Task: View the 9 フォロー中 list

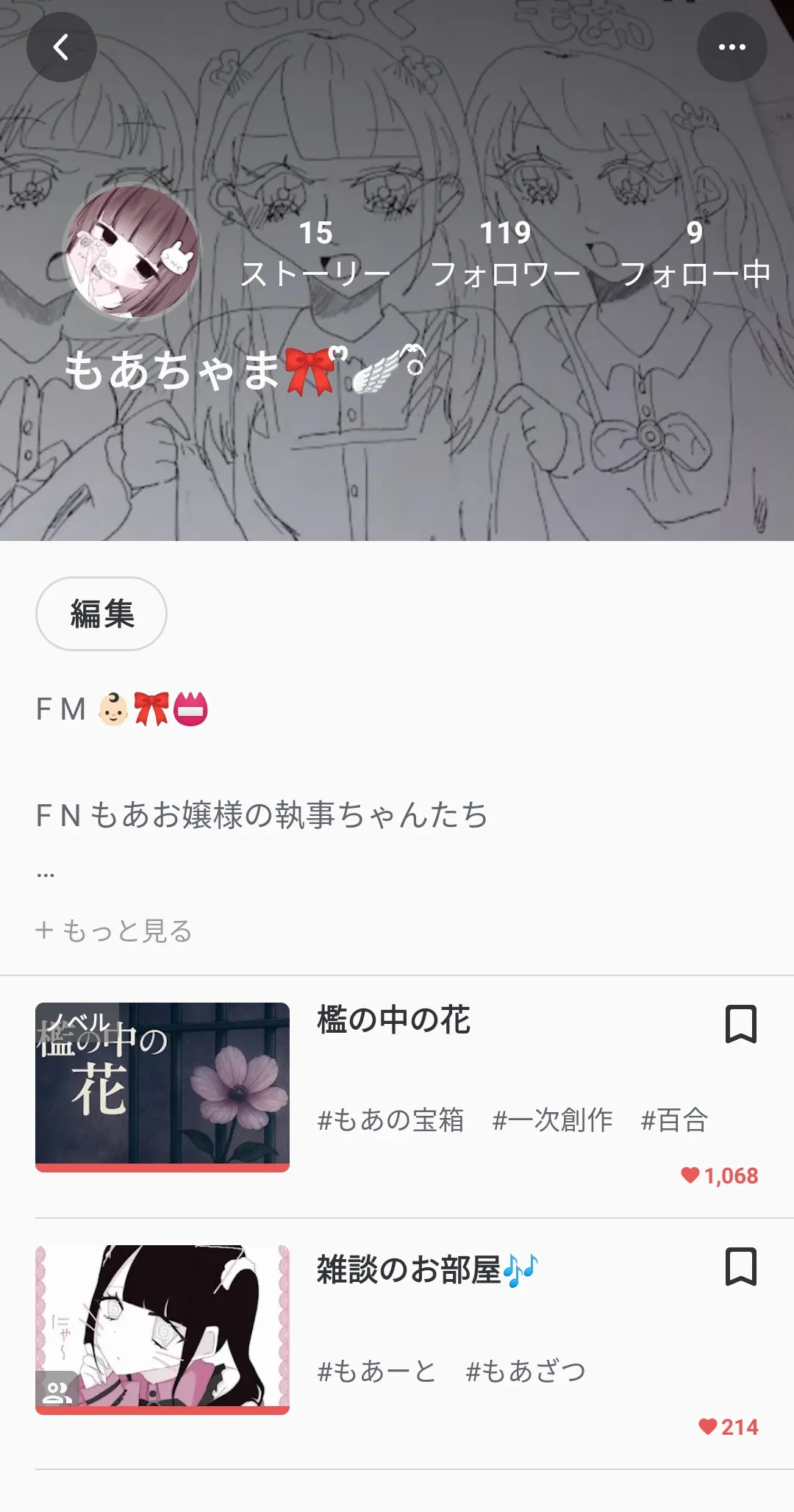Action: click(x=695, y=254)
